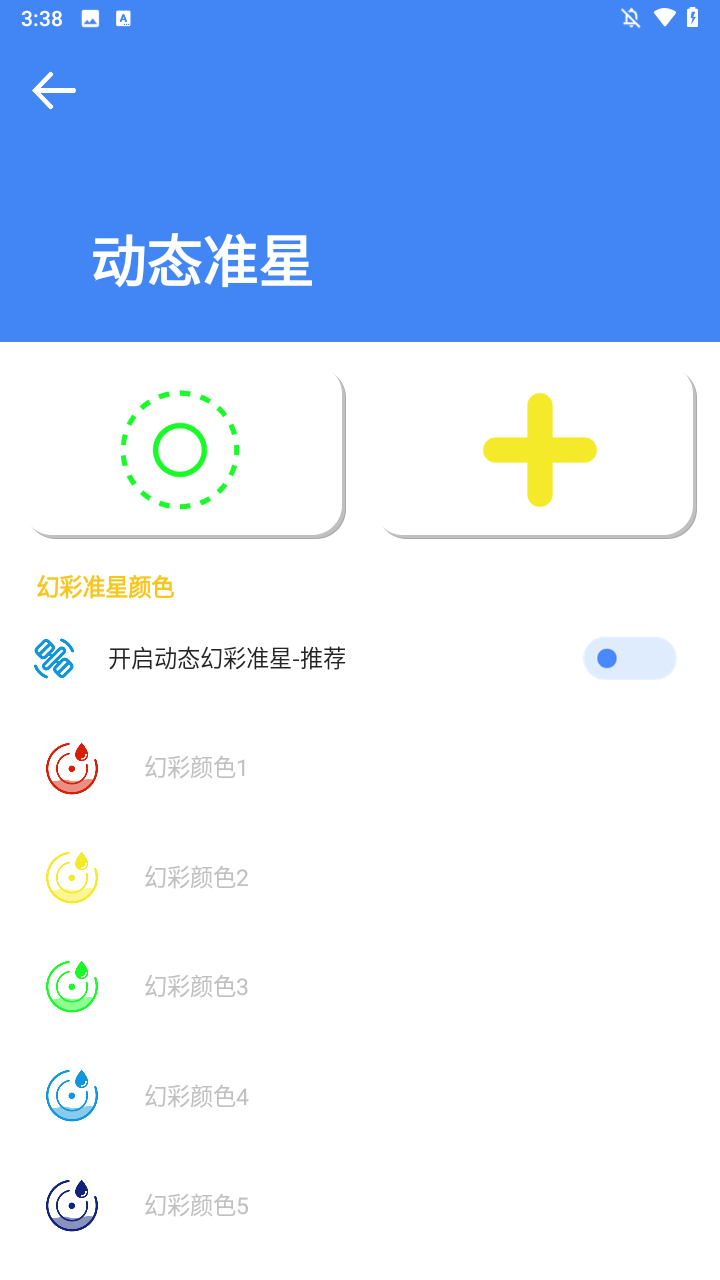Open the green crosshair preview icon

click(180, 450)
